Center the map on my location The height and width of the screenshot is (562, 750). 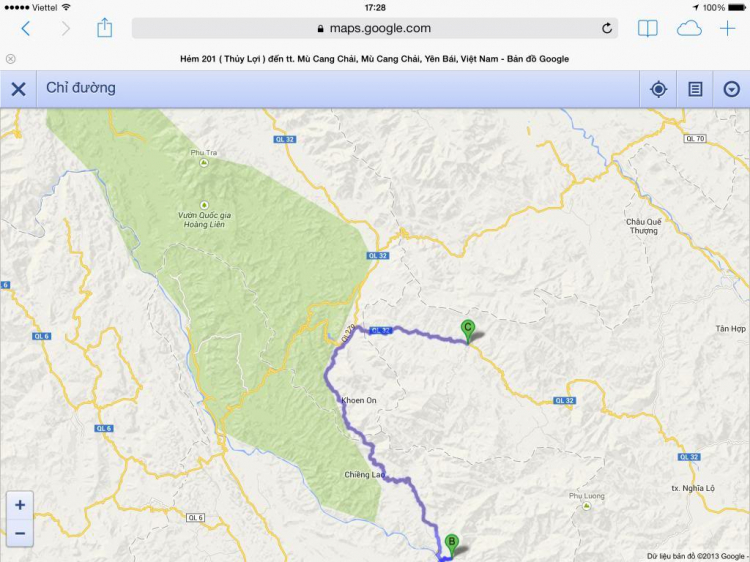(658, 89)
